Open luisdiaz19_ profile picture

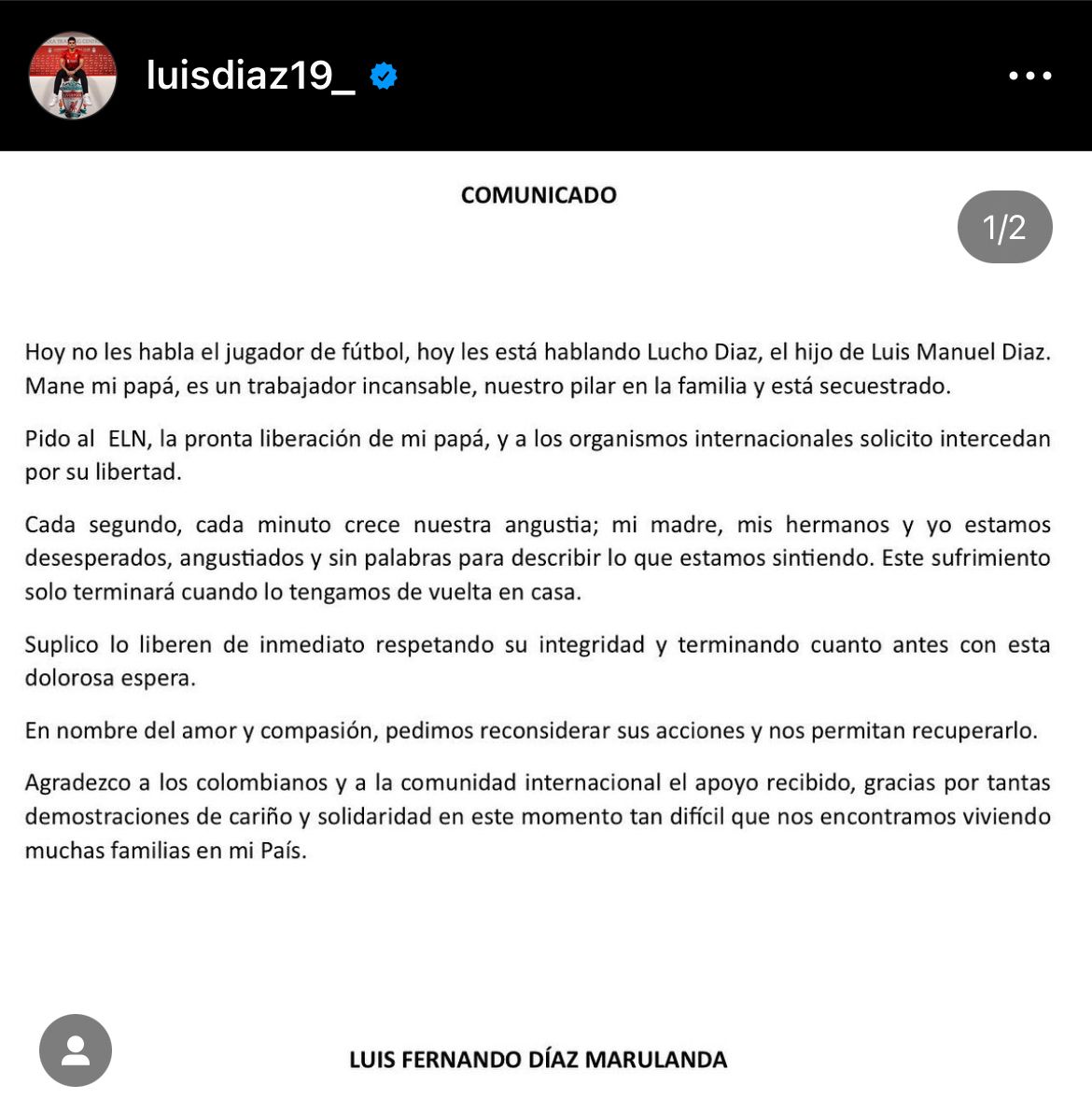point(73,76)
